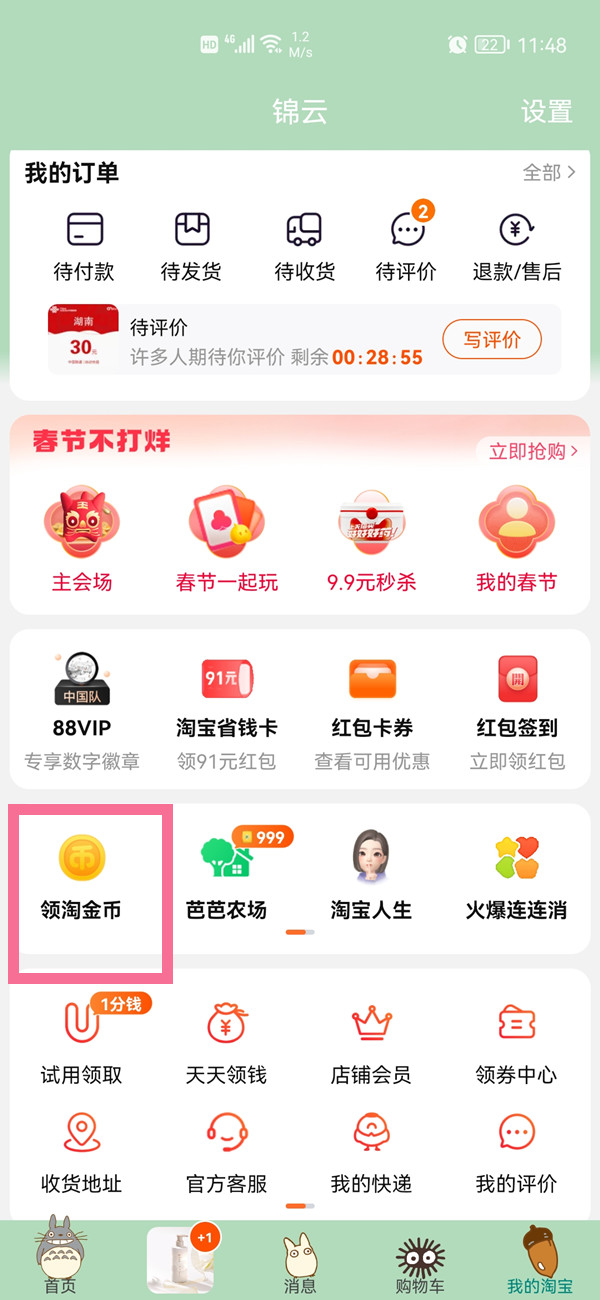Open 退款/售后 page

click(x=516, y=247)
